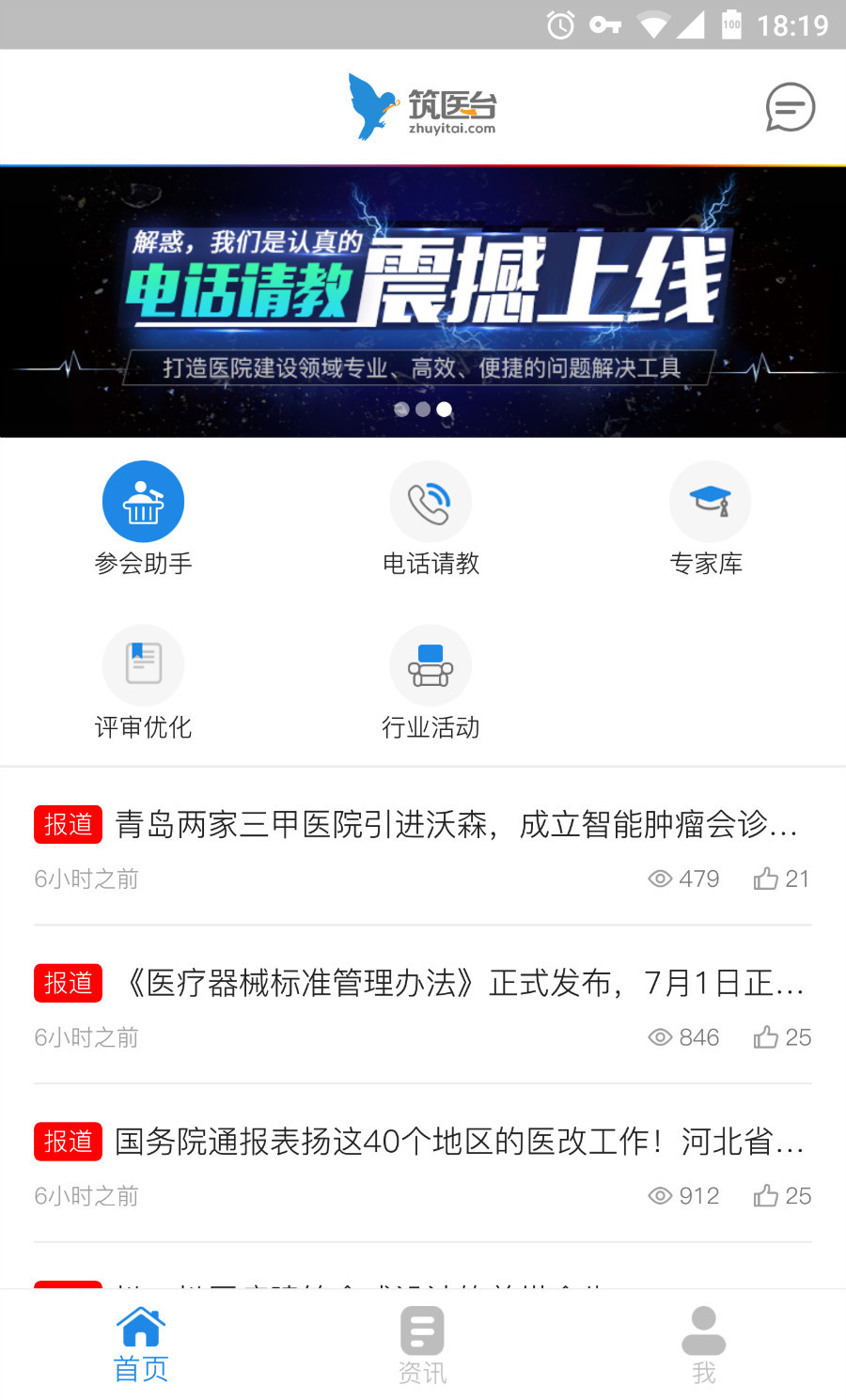Select the middle carousel indicator dot
This screenshot has width=846, height=1400.
422,409
